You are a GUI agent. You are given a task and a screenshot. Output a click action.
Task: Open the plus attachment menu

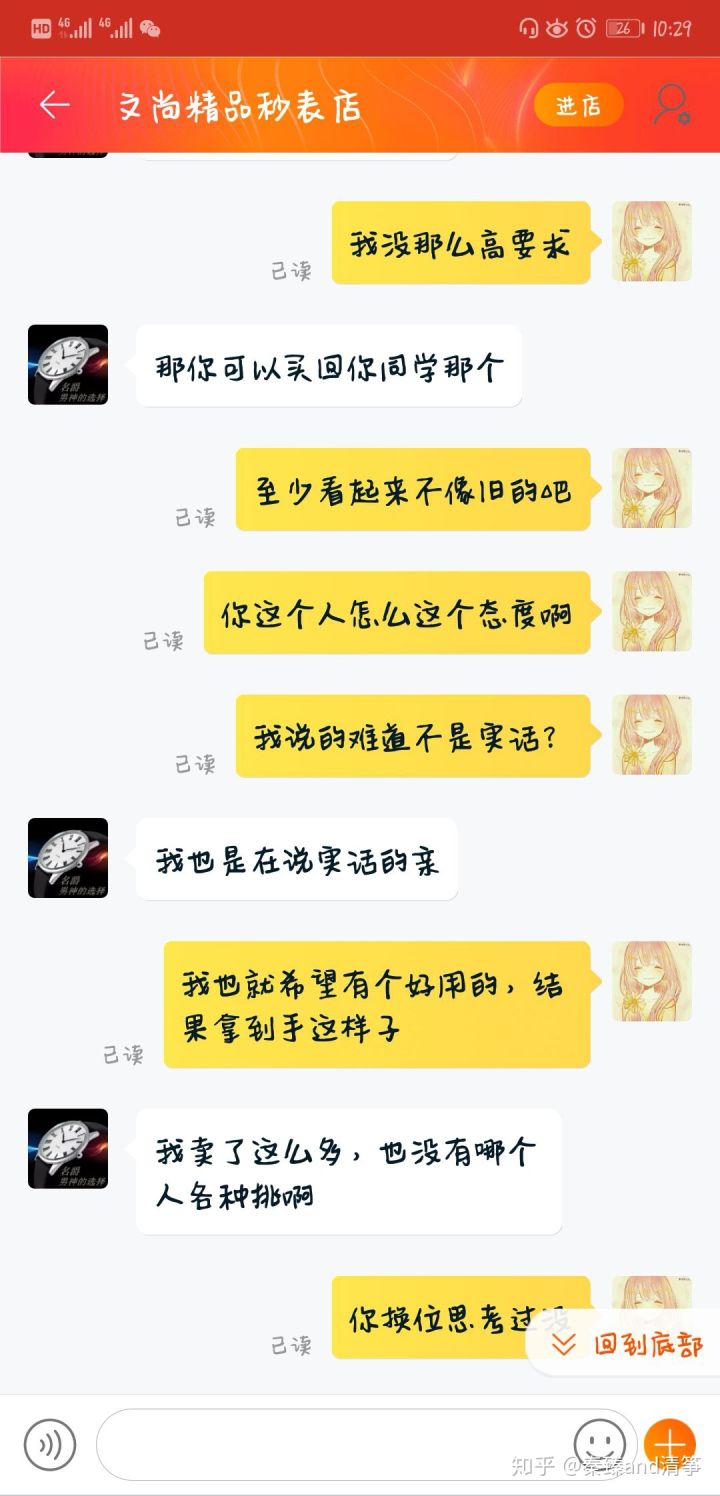tap(669, 1444)
